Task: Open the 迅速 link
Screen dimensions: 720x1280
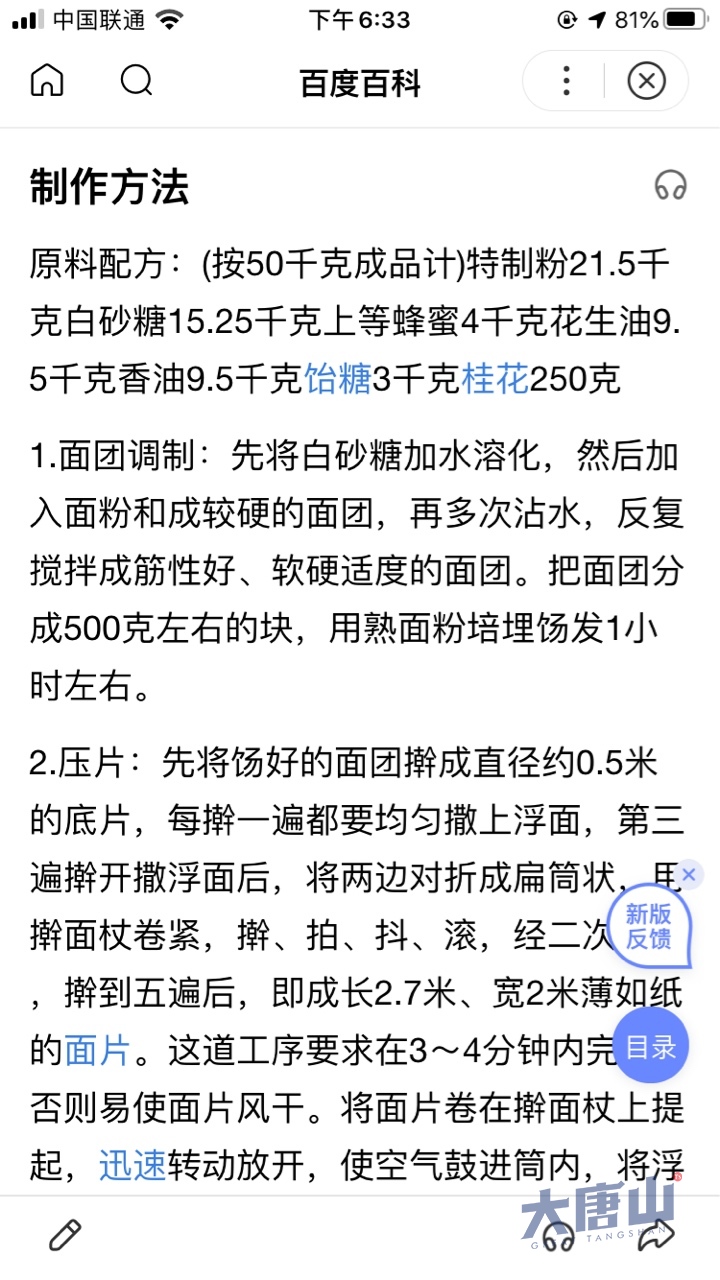Action: click(x=132, y=1165)
